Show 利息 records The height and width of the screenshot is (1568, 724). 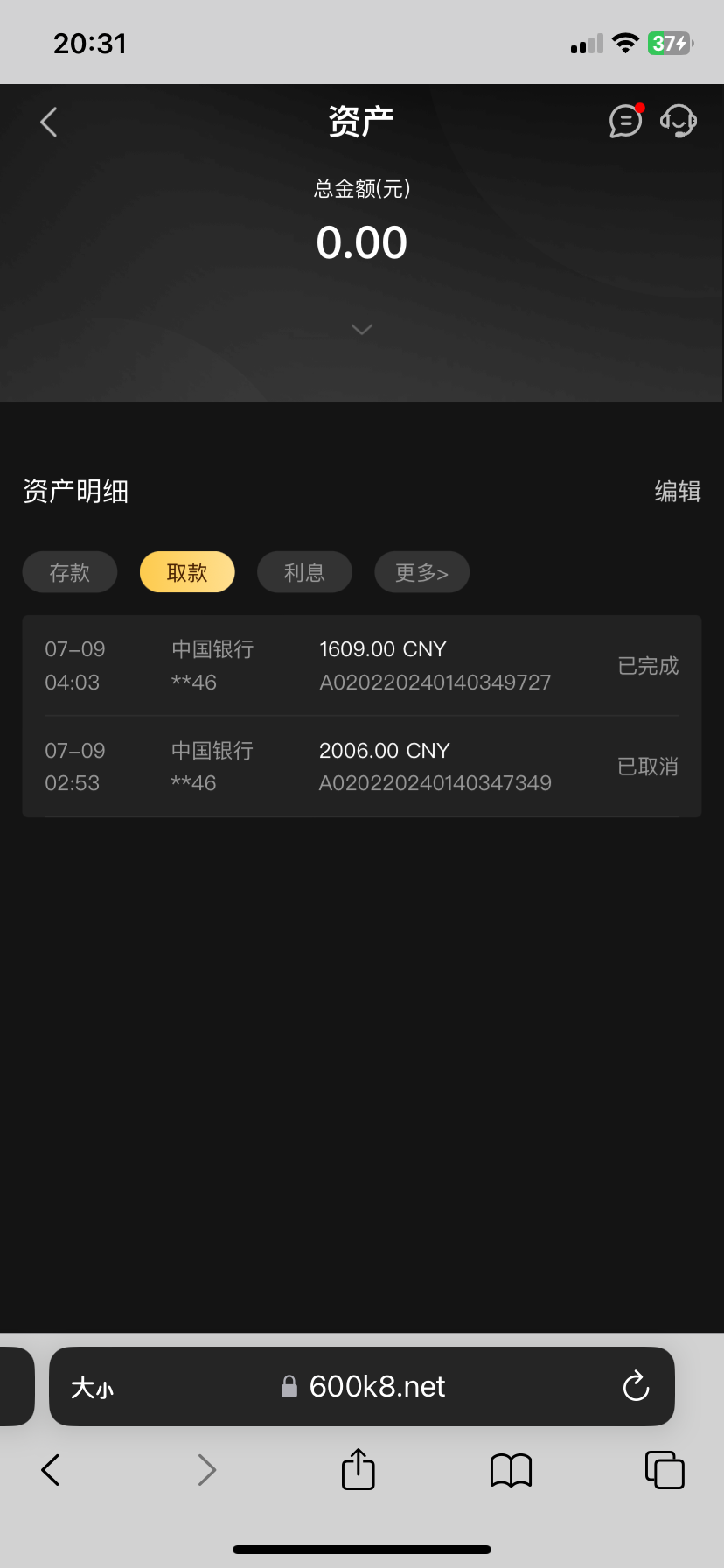pos(304,572)
